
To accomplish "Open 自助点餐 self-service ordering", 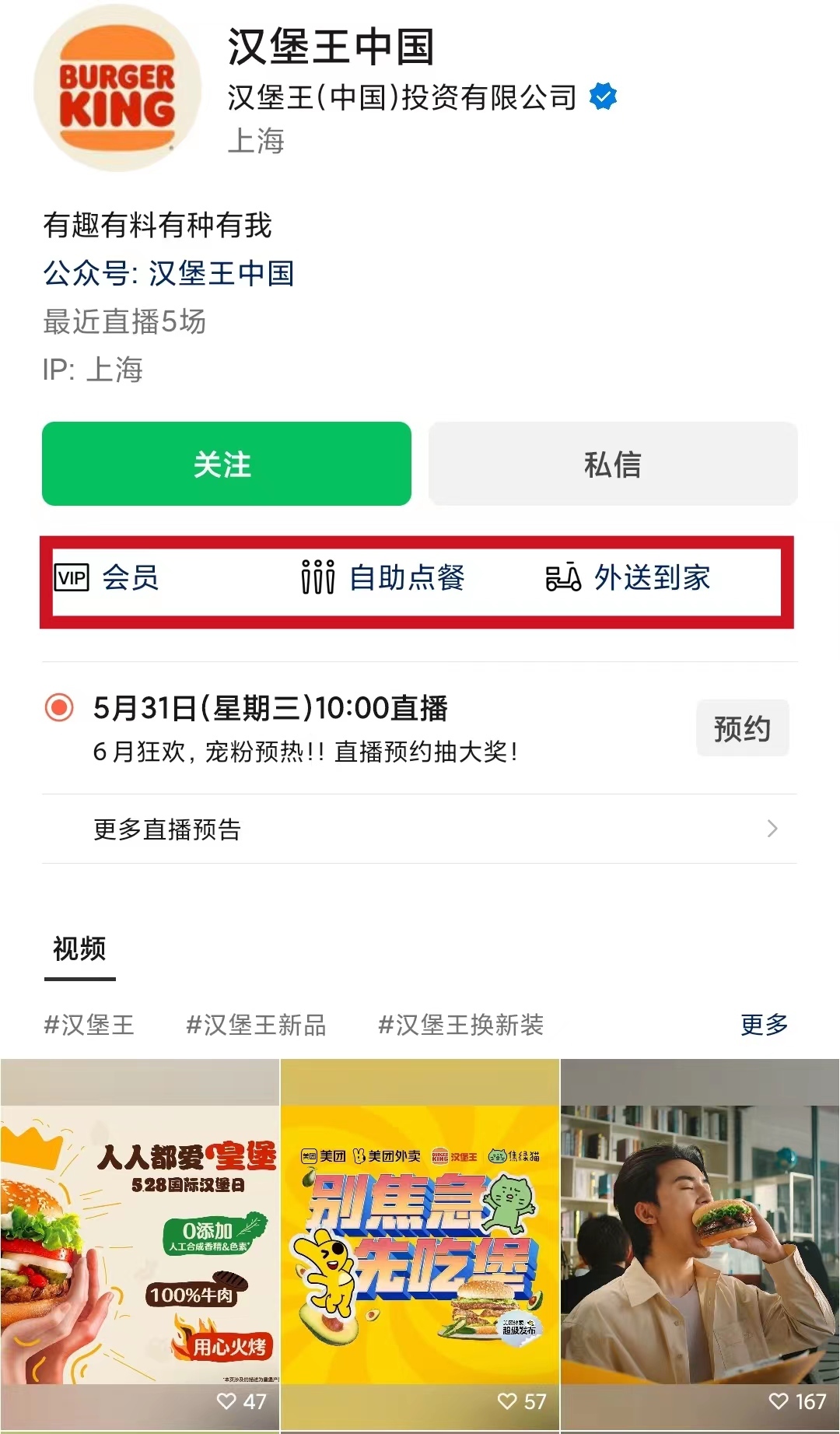I will (383, 578).
